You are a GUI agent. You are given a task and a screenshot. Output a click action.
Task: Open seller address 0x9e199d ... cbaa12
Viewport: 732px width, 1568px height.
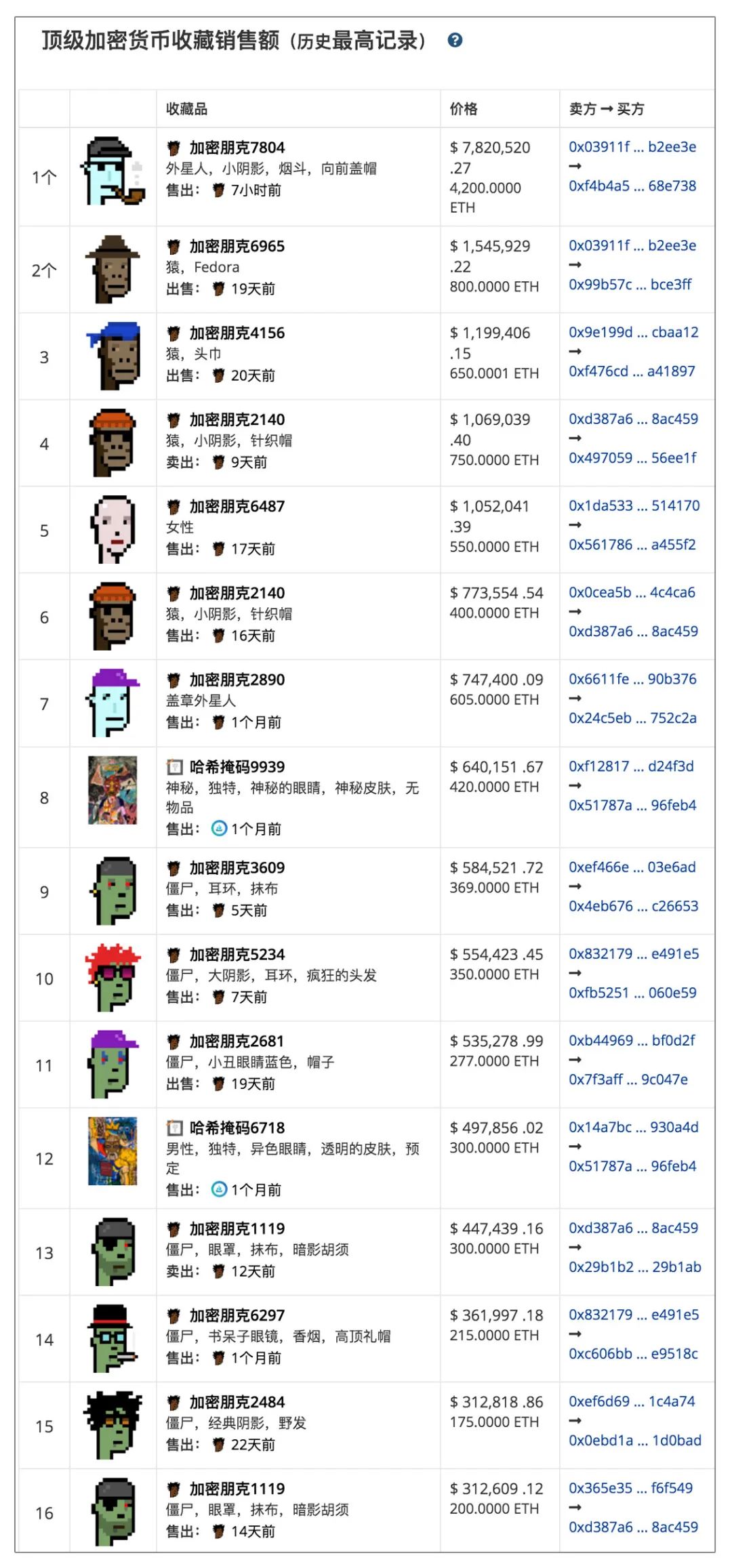click(634, 332)
